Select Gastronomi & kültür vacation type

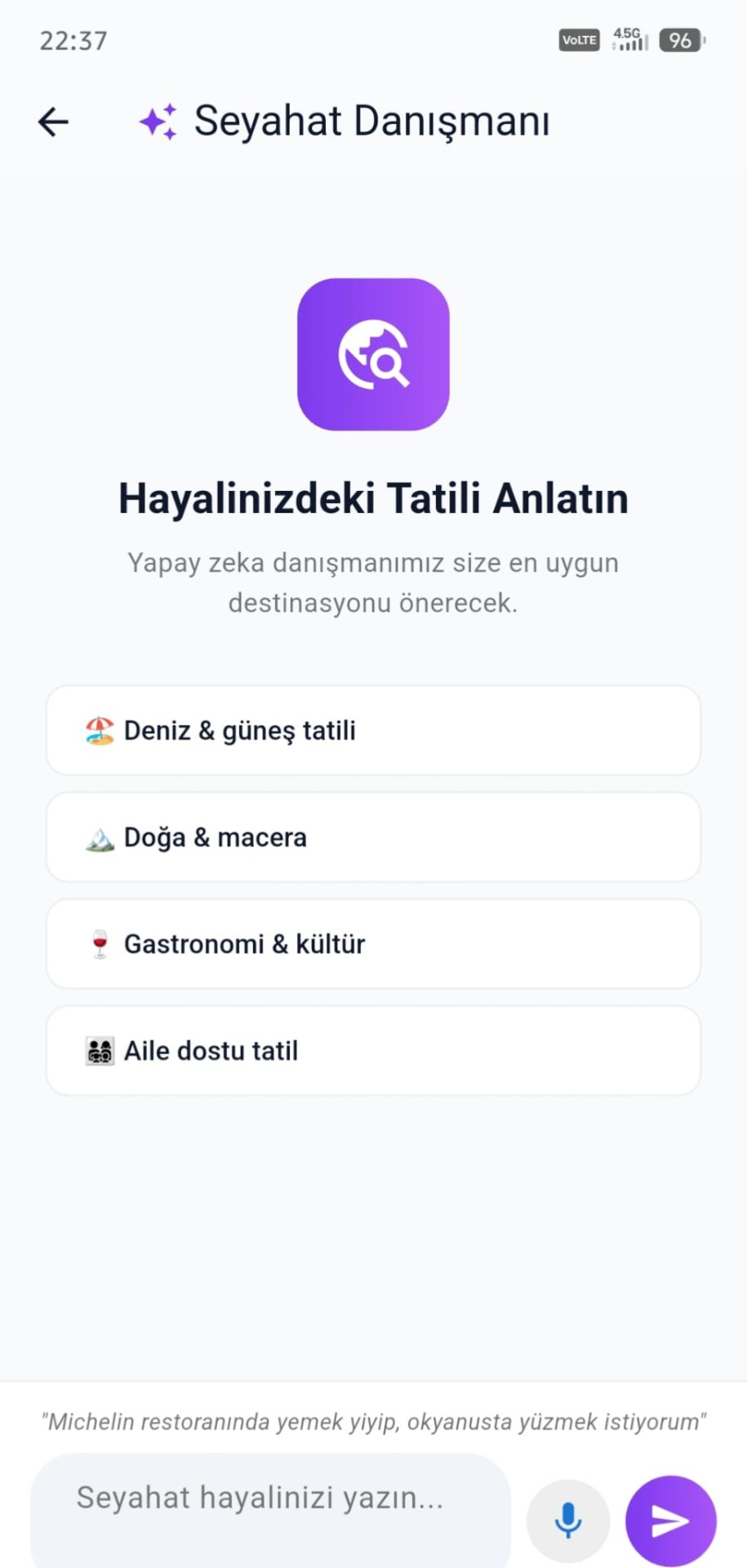pos(373,943)
